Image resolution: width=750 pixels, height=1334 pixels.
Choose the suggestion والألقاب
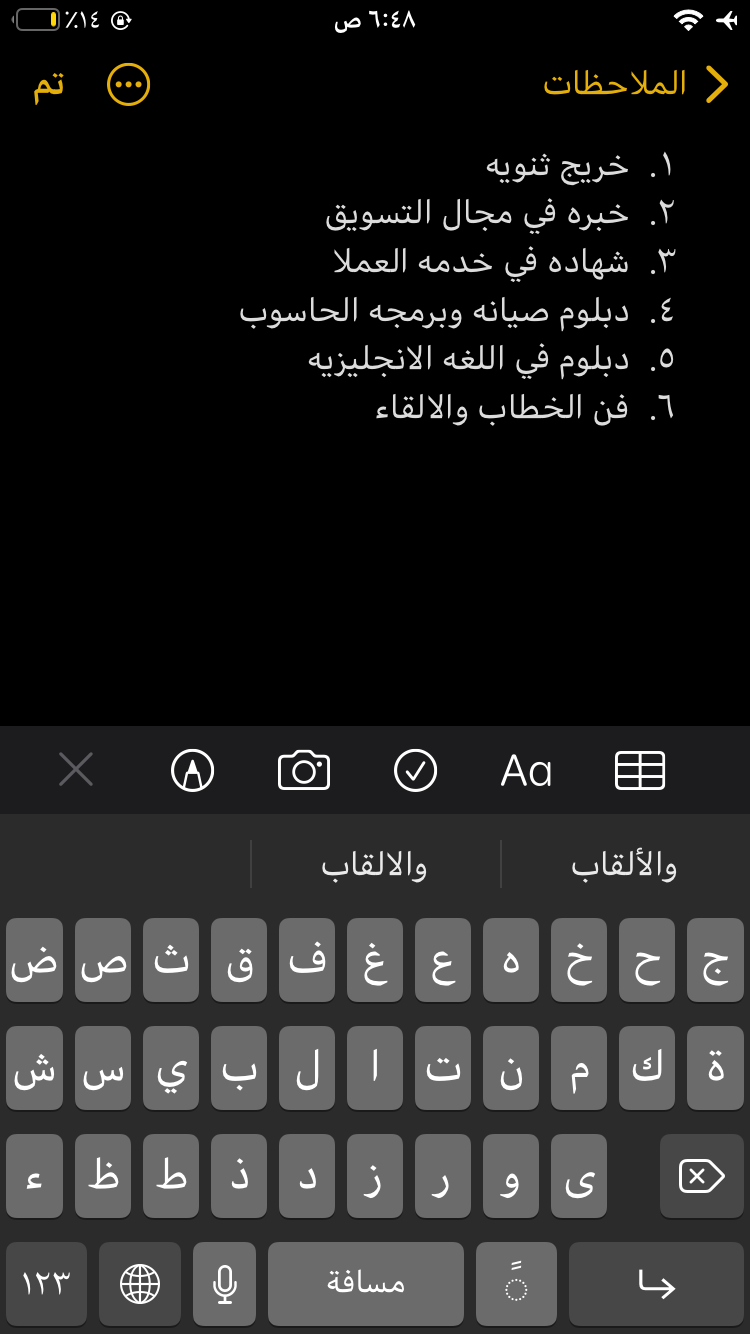(x=625, y=865)
